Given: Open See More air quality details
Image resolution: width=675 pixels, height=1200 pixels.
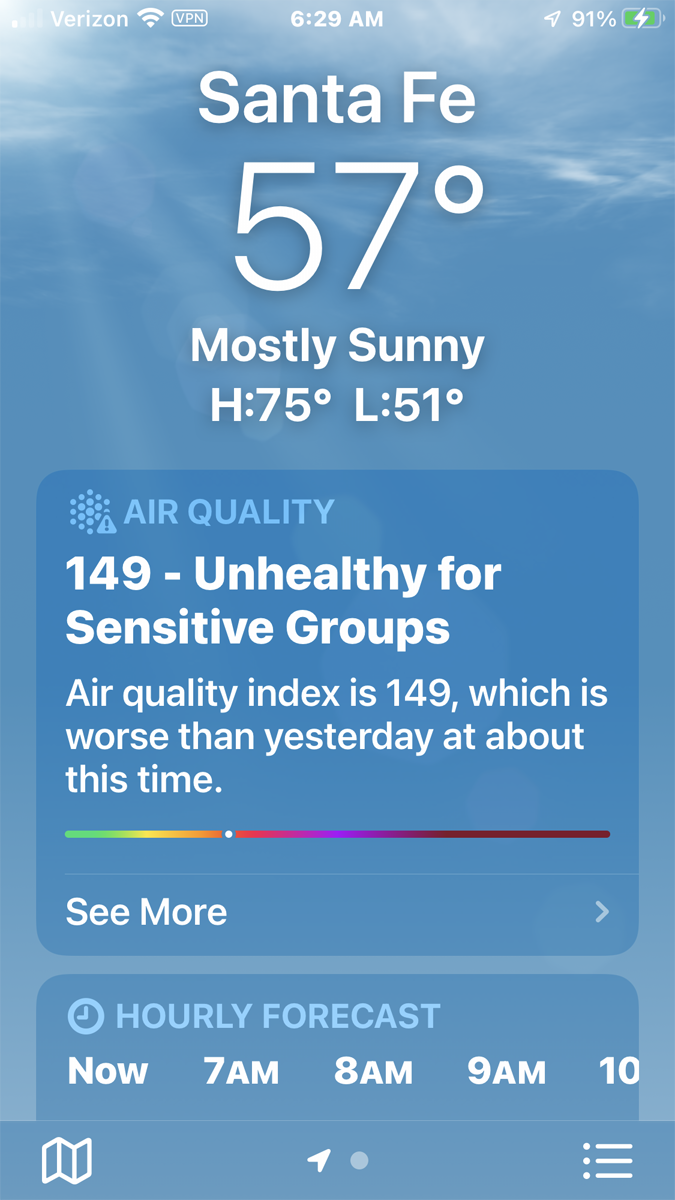Looking at the screenshot, I should (x=337, y=912).
